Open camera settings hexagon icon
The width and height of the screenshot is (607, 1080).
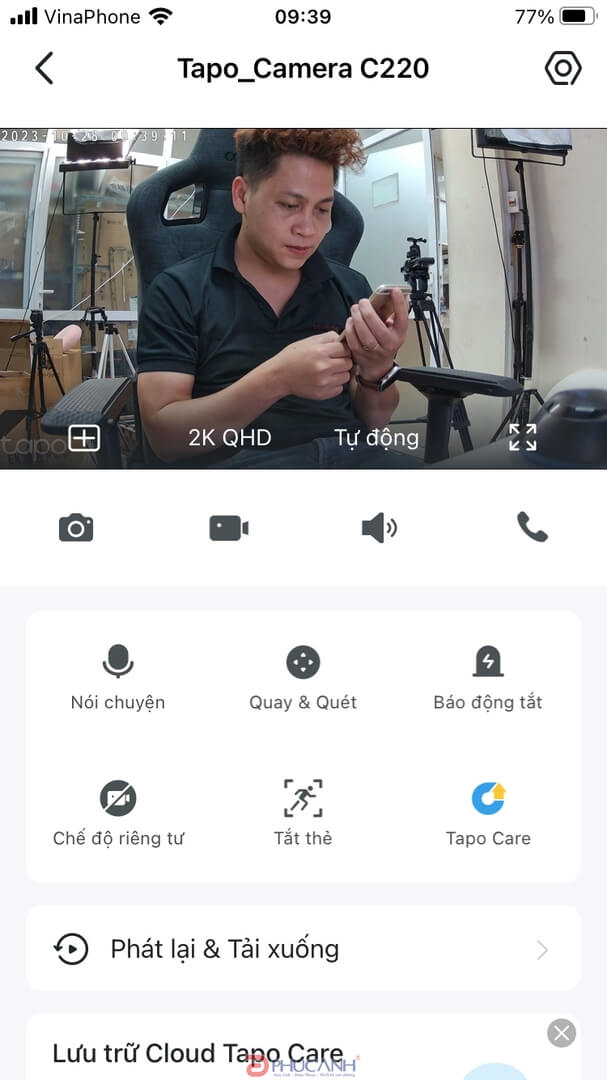pos(562,68)
